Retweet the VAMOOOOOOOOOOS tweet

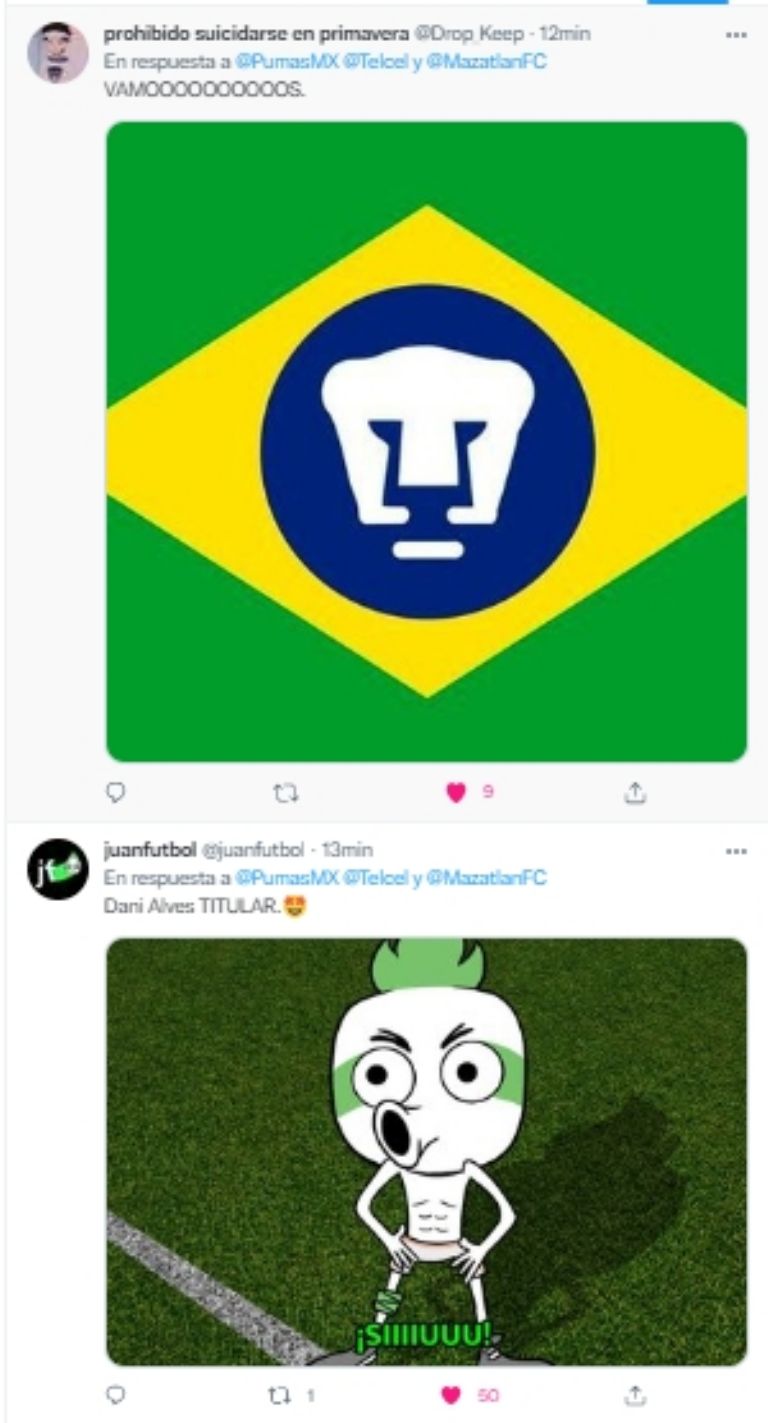click(286, 793)
